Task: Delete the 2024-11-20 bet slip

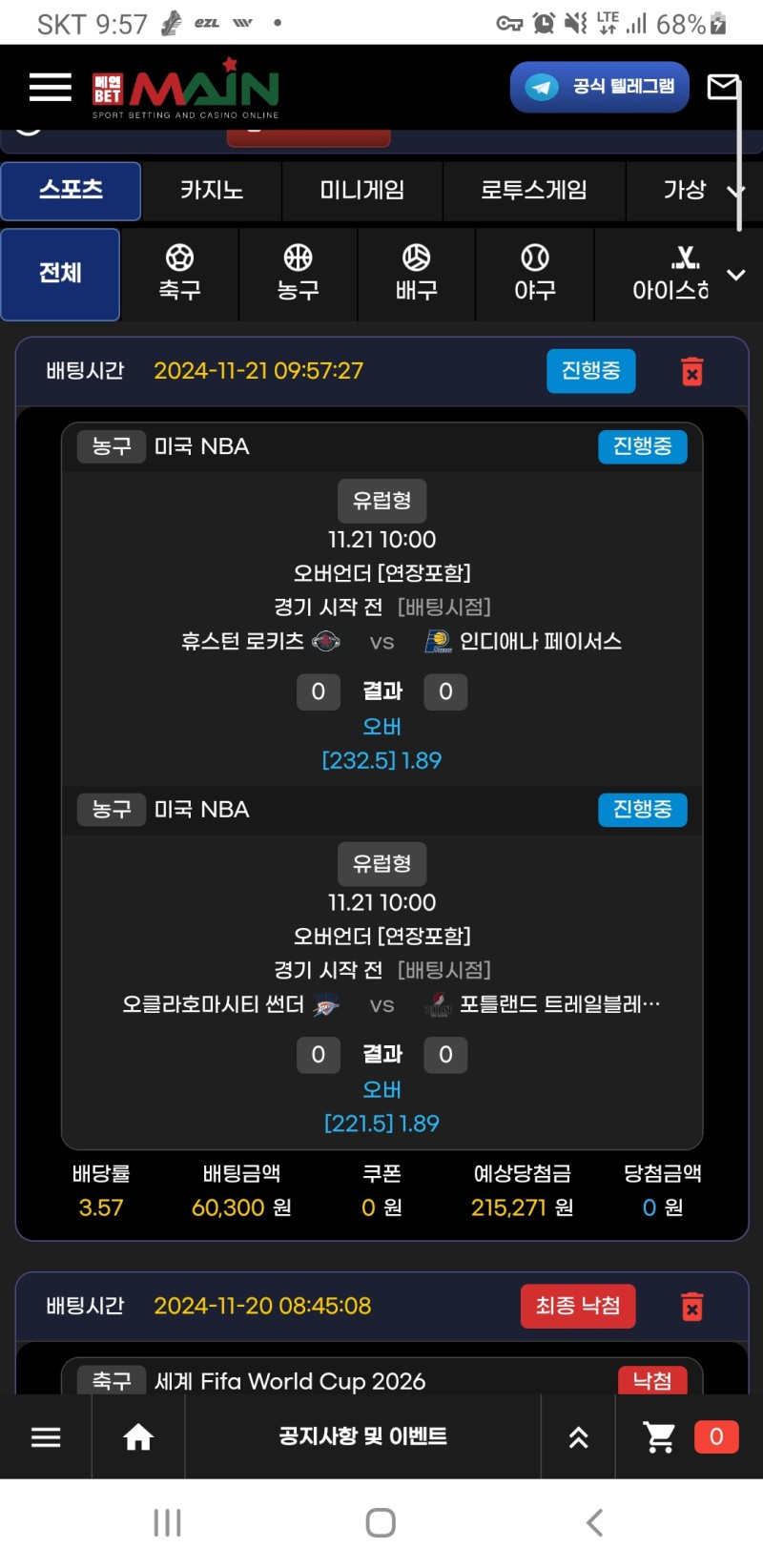Action: (692, 1307)
